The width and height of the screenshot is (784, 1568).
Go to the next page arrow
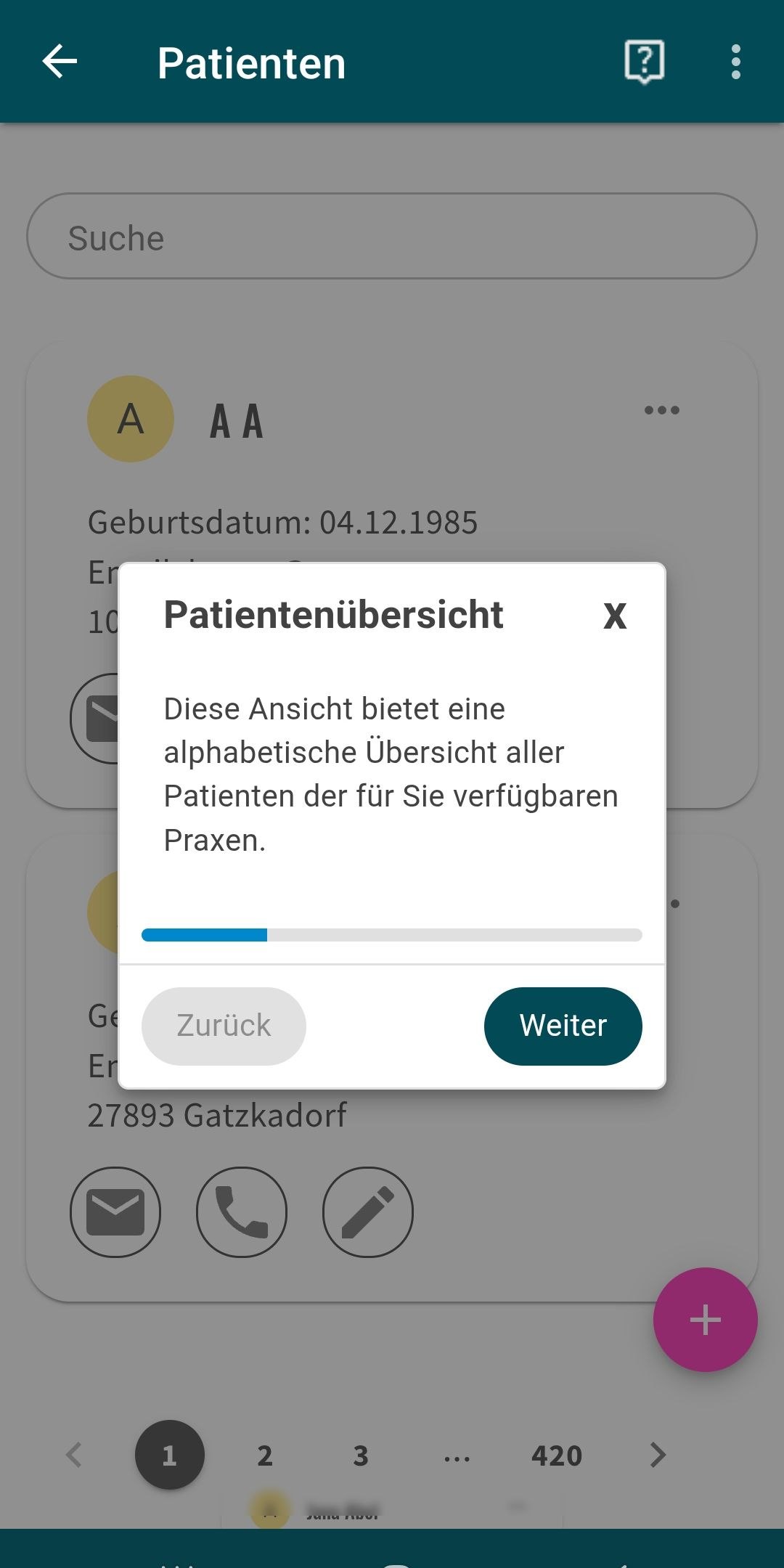(x=658, y=1455)
